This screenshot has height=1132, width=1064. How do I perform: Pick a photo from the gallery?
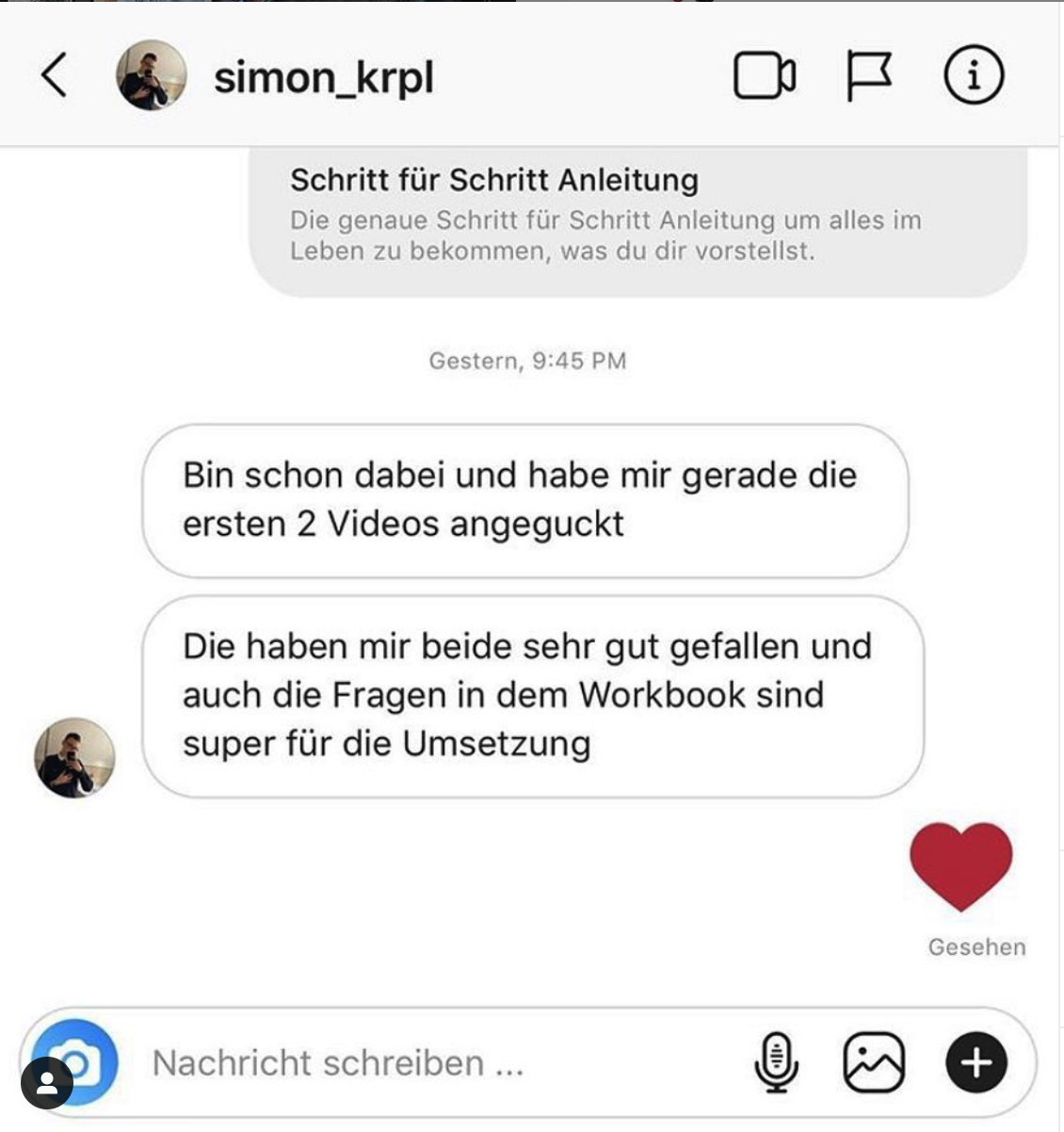(x=873, y=1063)
